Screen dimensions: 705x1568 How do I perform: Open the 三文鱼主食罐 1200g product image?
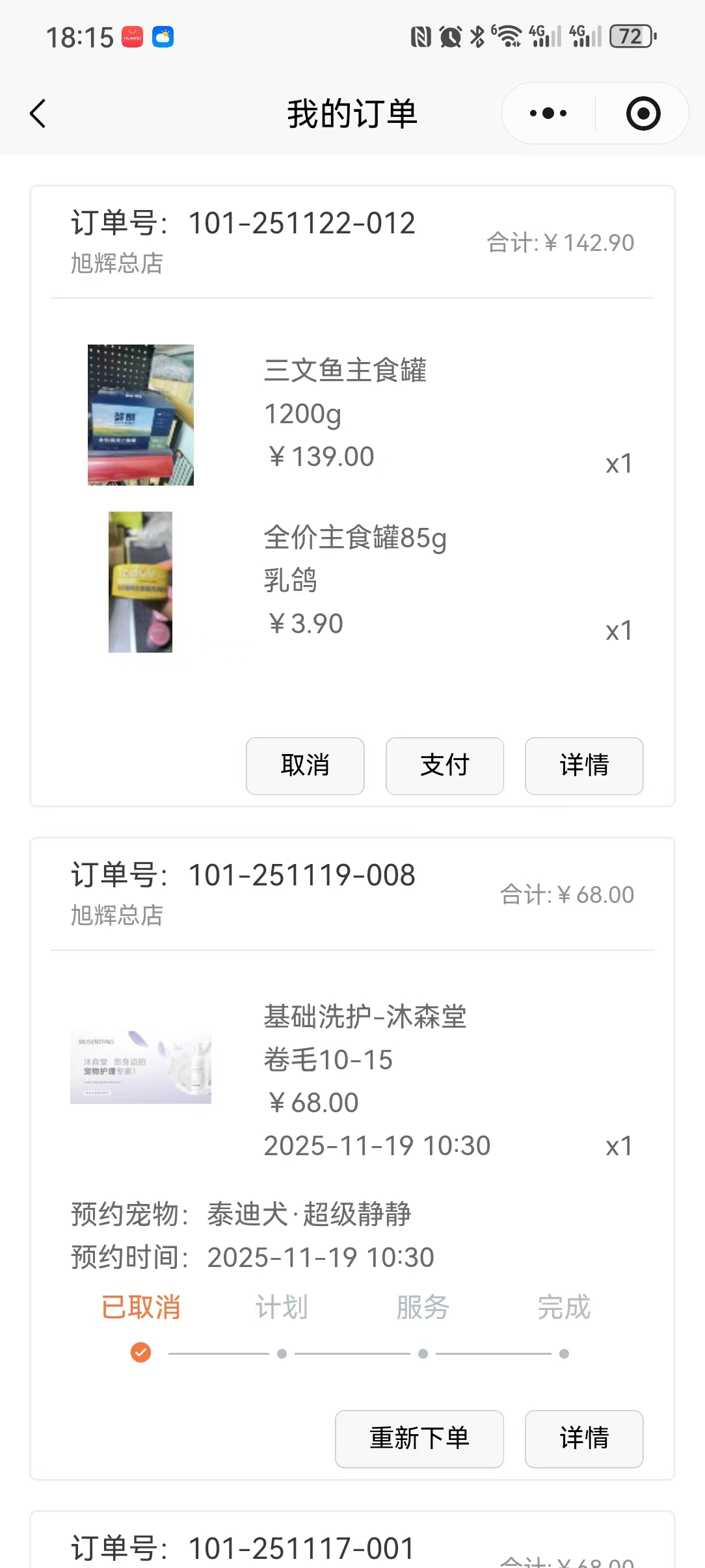(x=141, y=415)
